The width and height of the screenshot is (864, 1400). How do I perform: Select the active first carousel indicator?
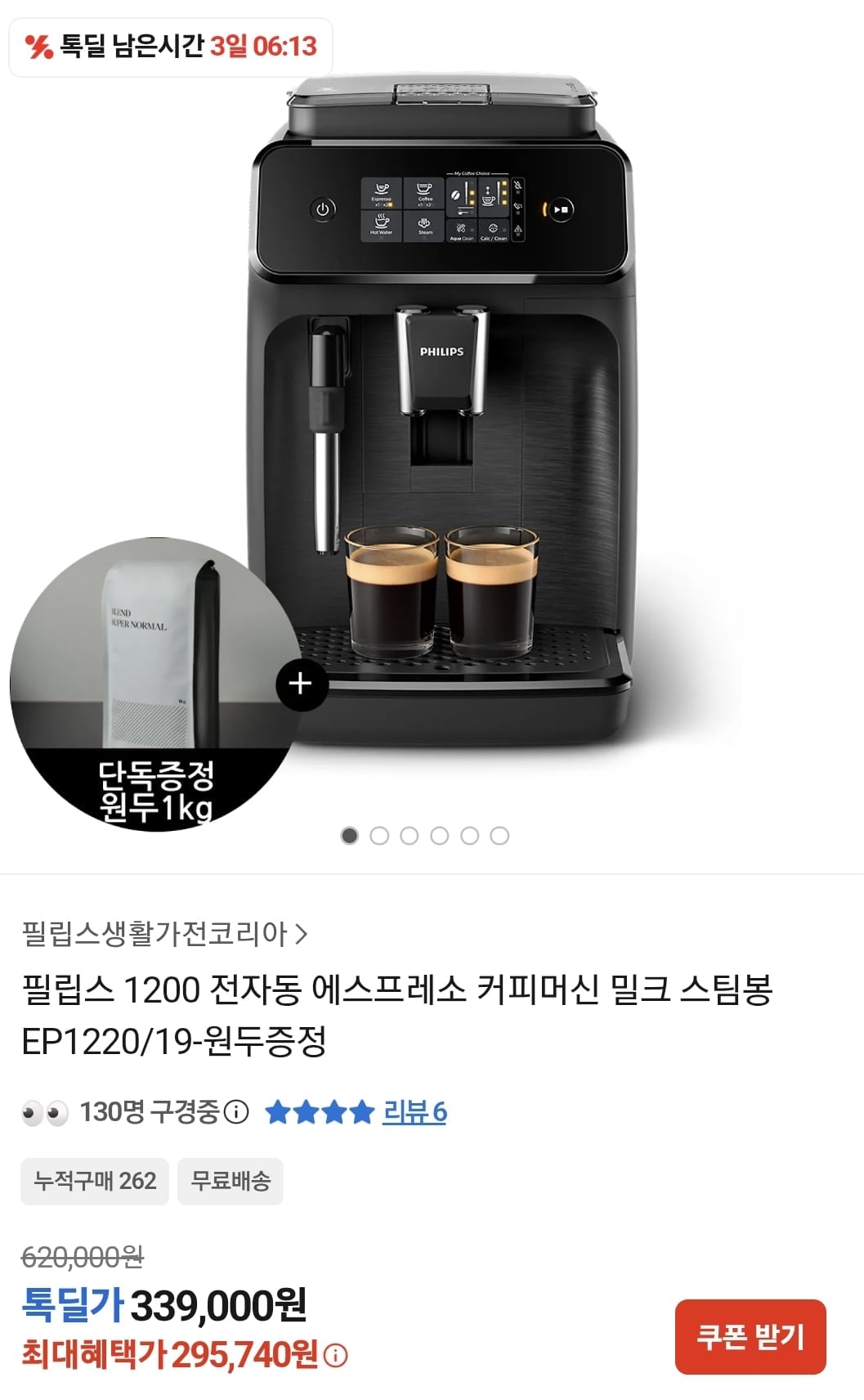[350, 837]
